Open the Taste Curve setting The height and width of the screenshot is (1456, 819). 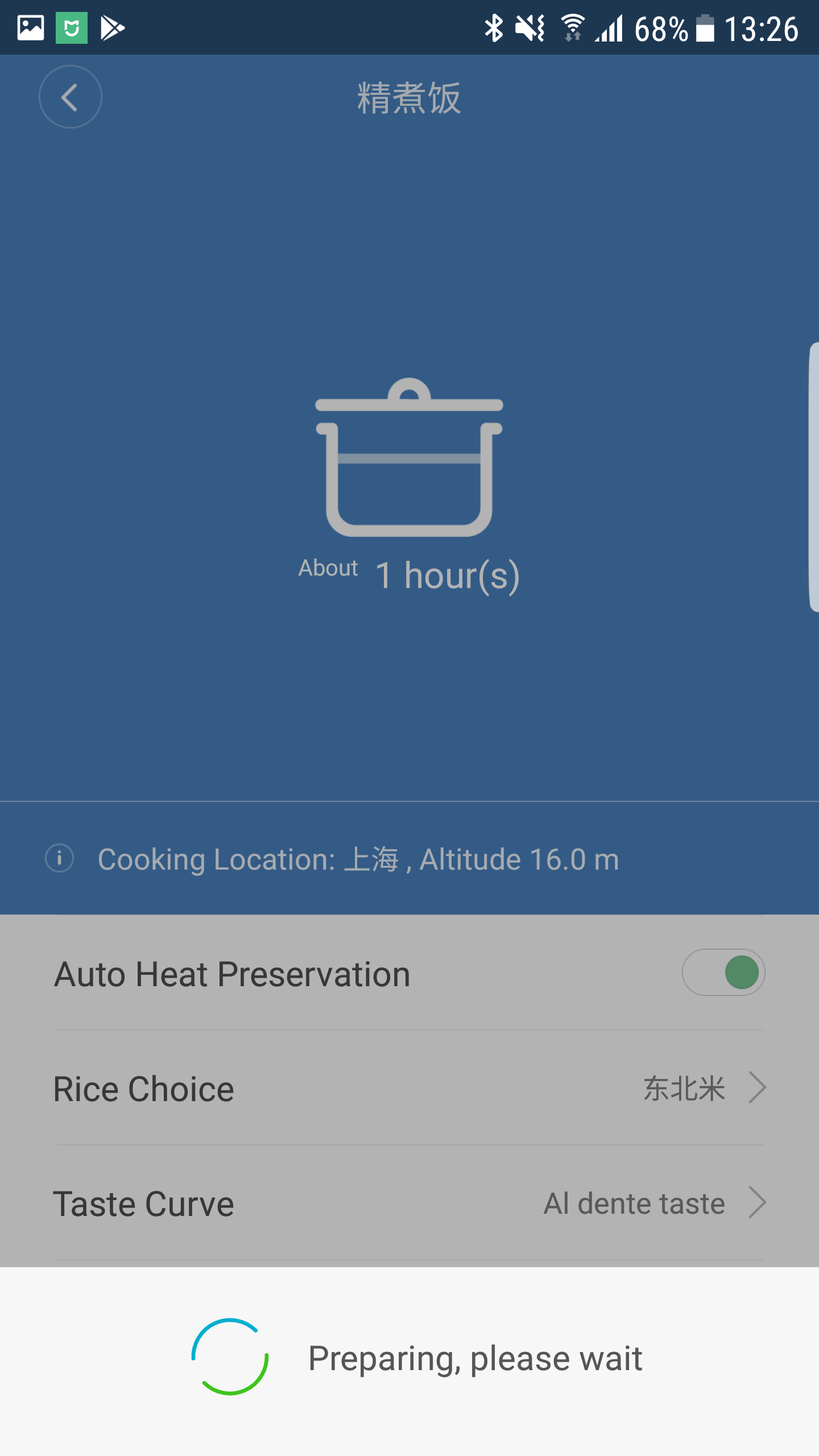click(x=409, y=1203)
